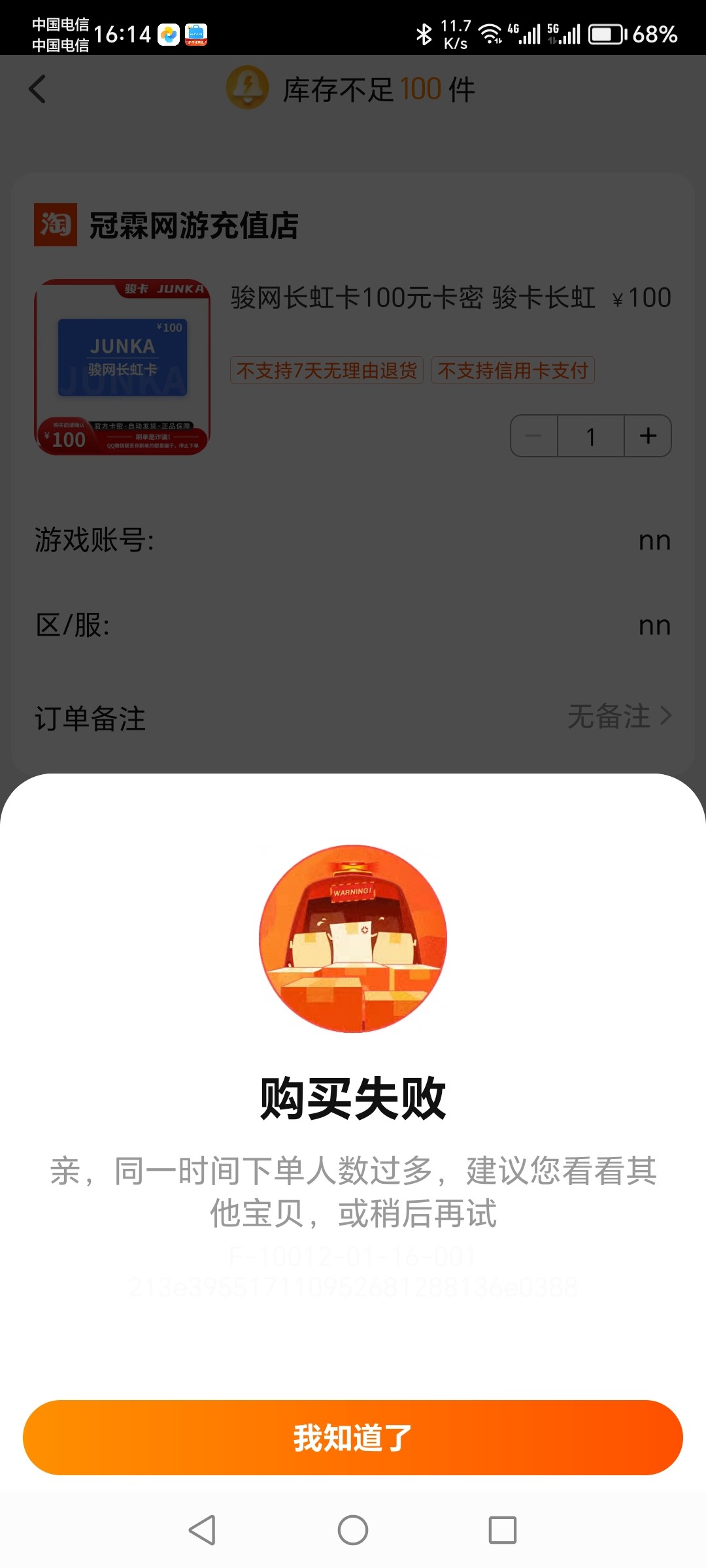
Task: Decrease quantity with the minus button
Action: [533, 436]
